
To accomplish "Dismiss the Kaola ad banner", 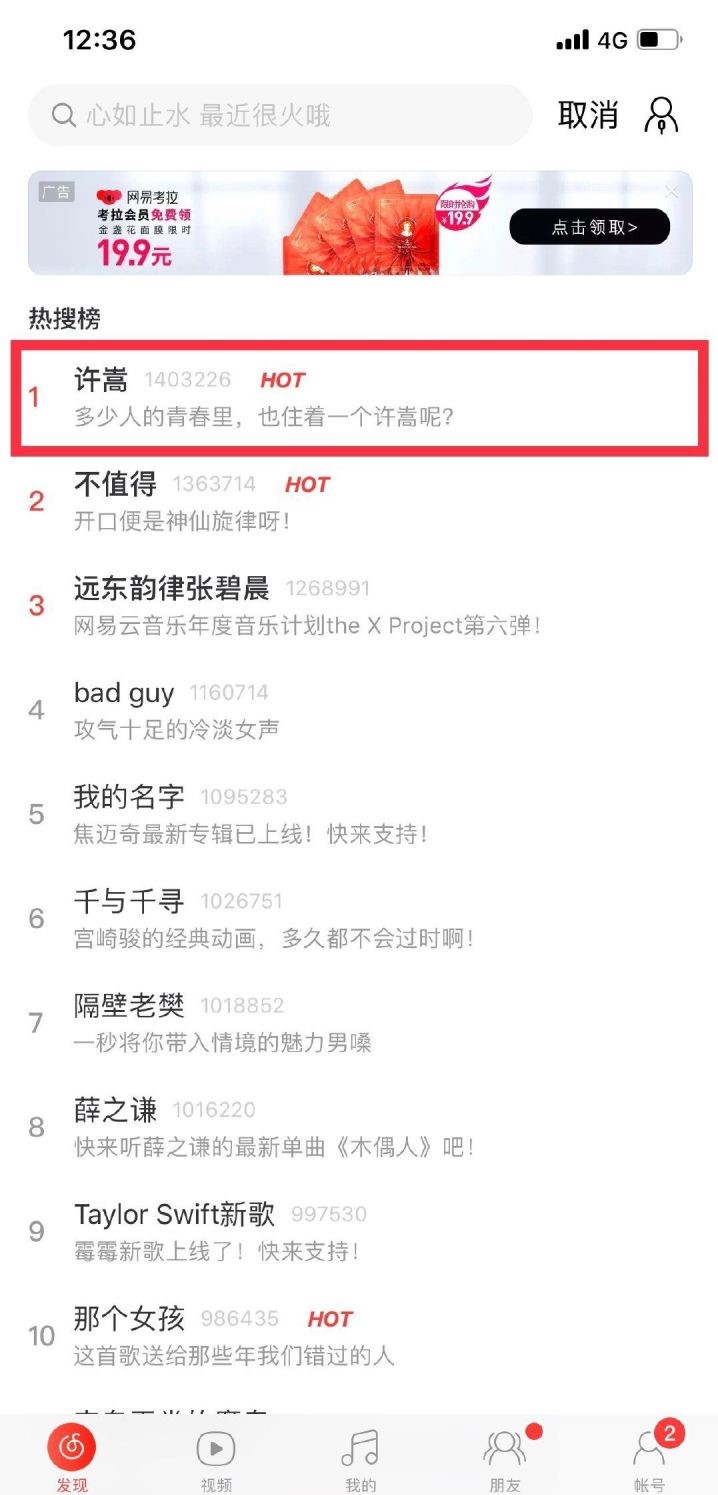I will coord(672,192).
